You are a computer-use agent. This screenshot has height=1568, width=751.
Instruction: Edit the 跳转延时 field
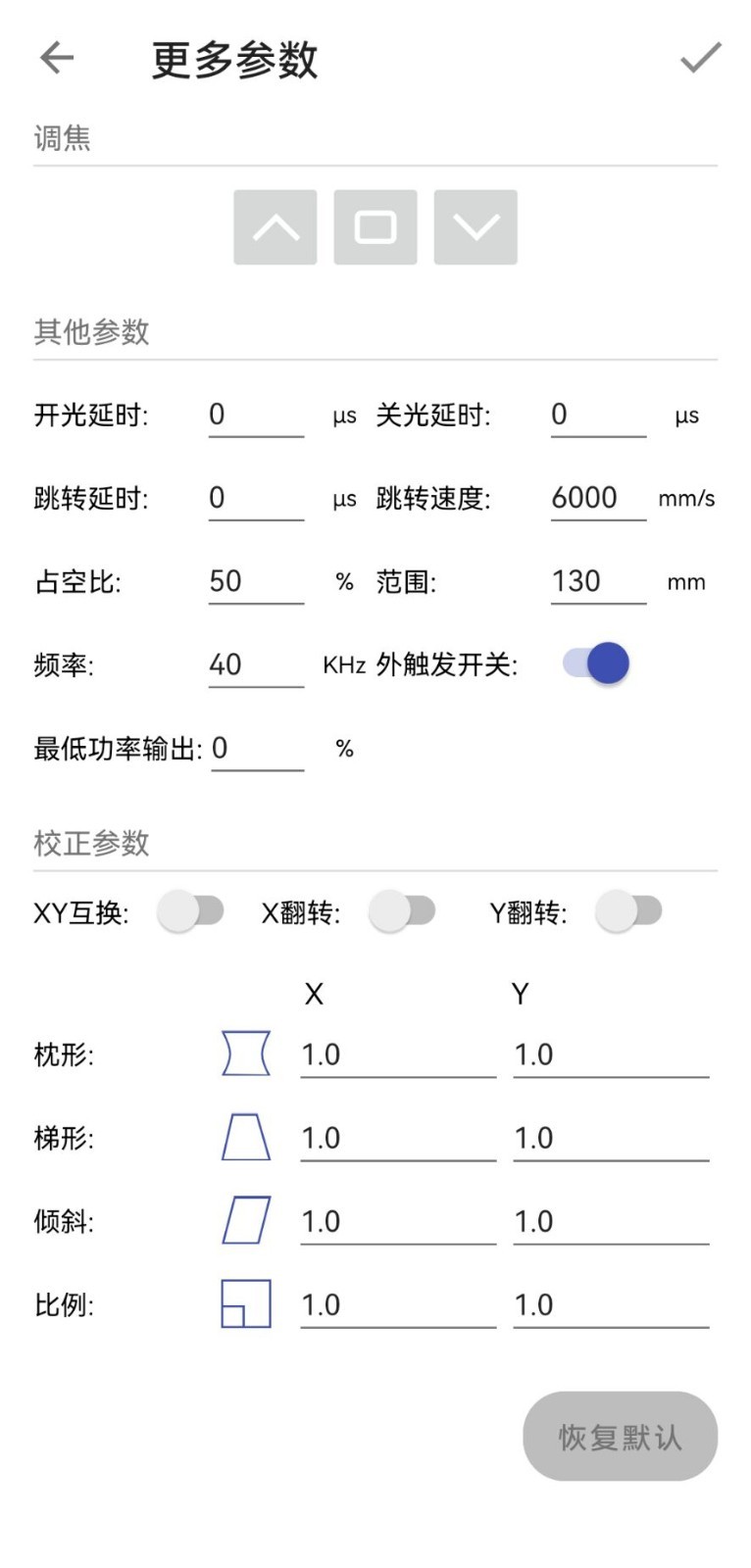(x=255, y=499)
